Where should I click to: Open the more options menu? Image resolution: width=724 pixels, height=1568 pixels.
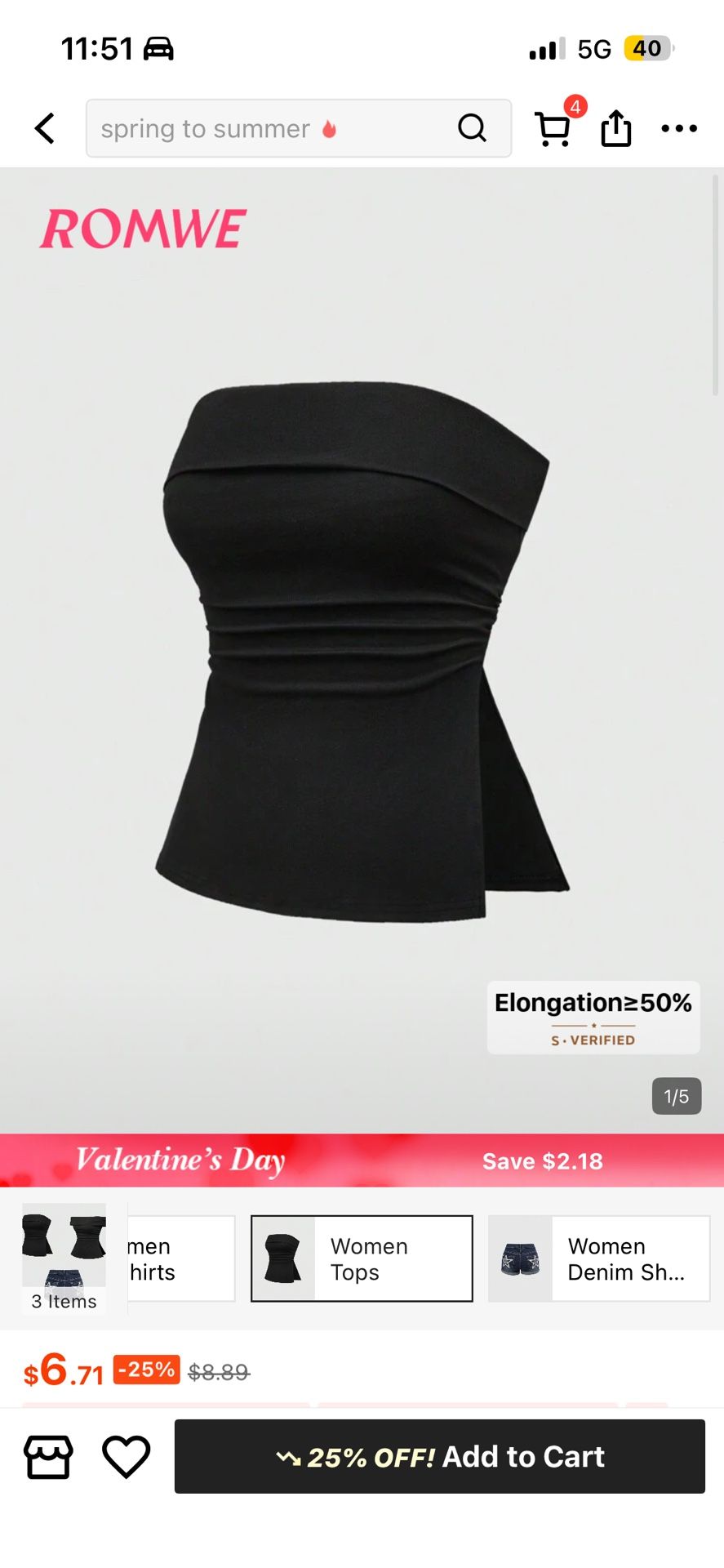tap(679, 128)
